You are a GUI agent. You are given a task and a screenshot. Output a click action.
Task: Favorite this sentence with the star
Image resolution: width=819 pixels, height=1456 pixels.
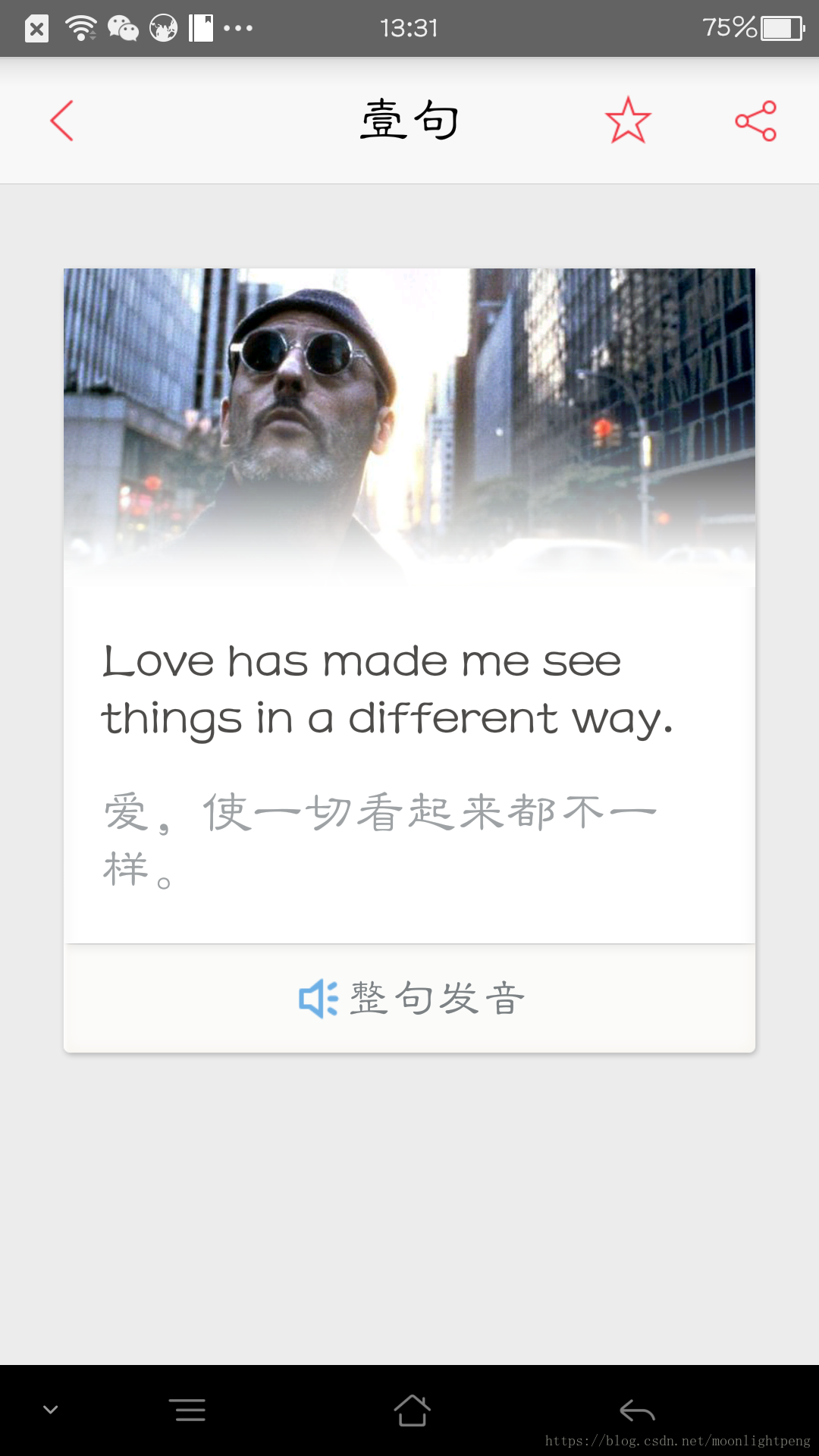pos(628,120)
